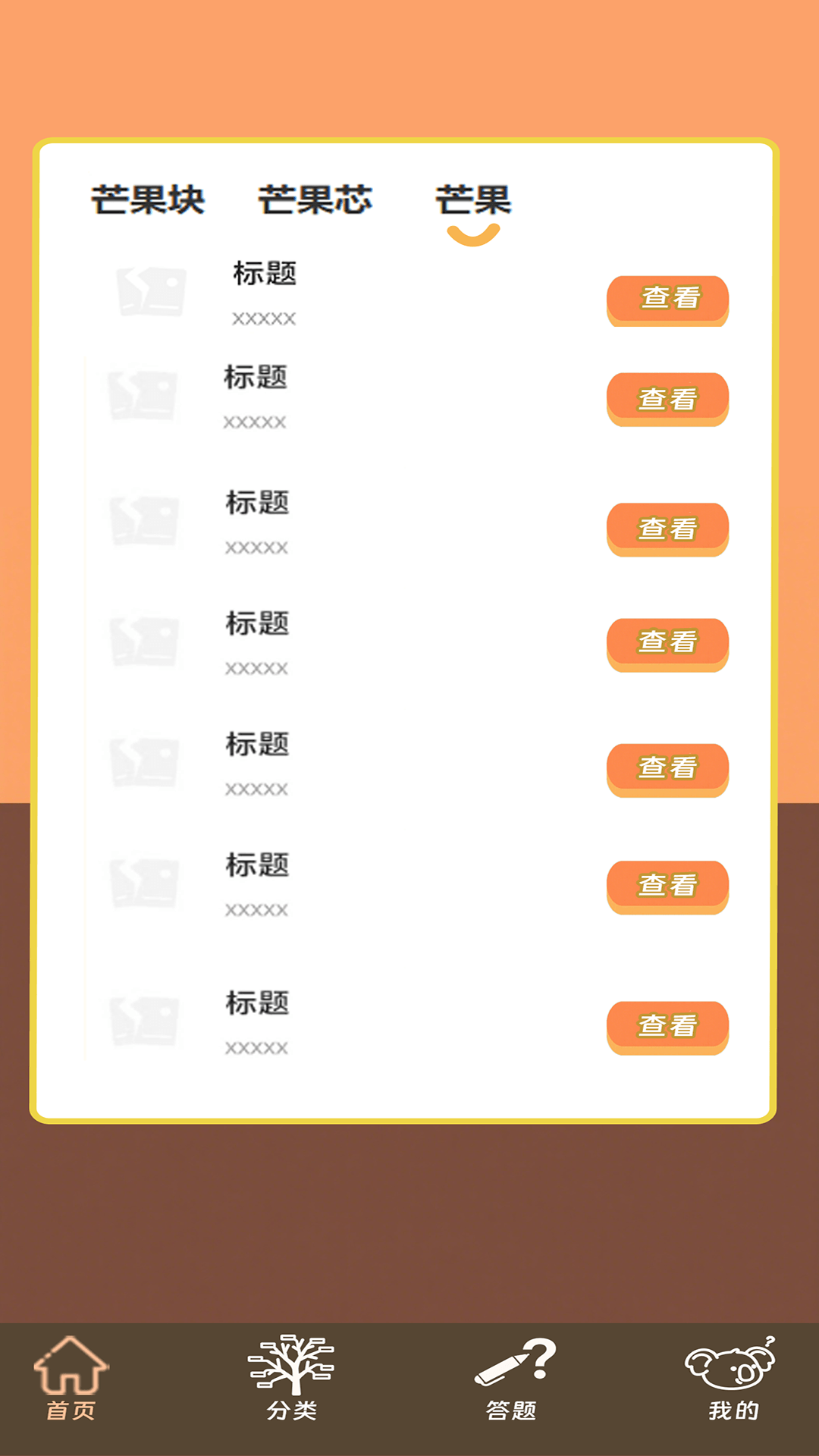Viewport: 819px width, 1456px height.
Task: Open the 答题 quiz tab
Action: point(513,1379)
